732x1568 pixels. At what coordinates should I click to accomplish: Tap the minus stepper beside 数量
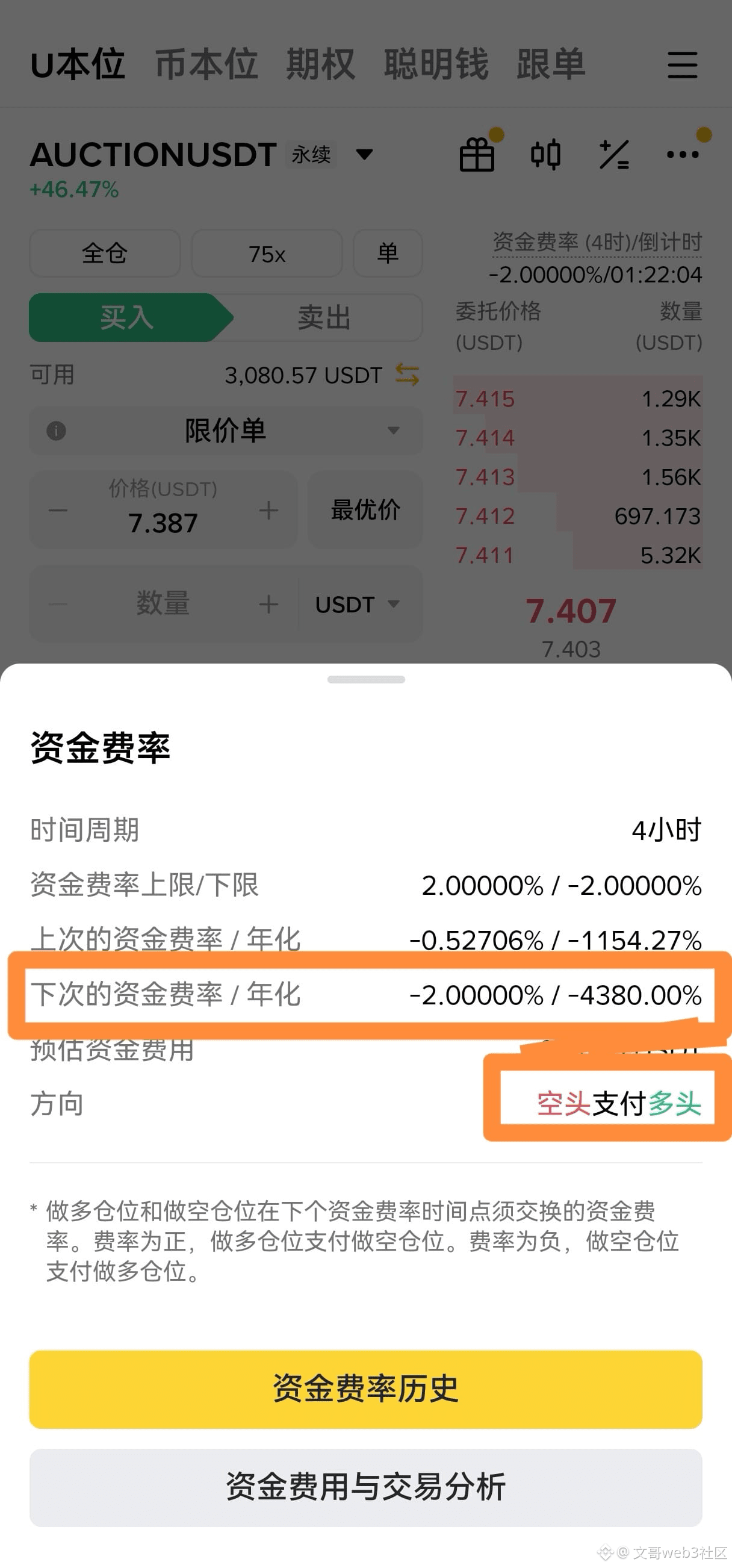coord(58,605)
